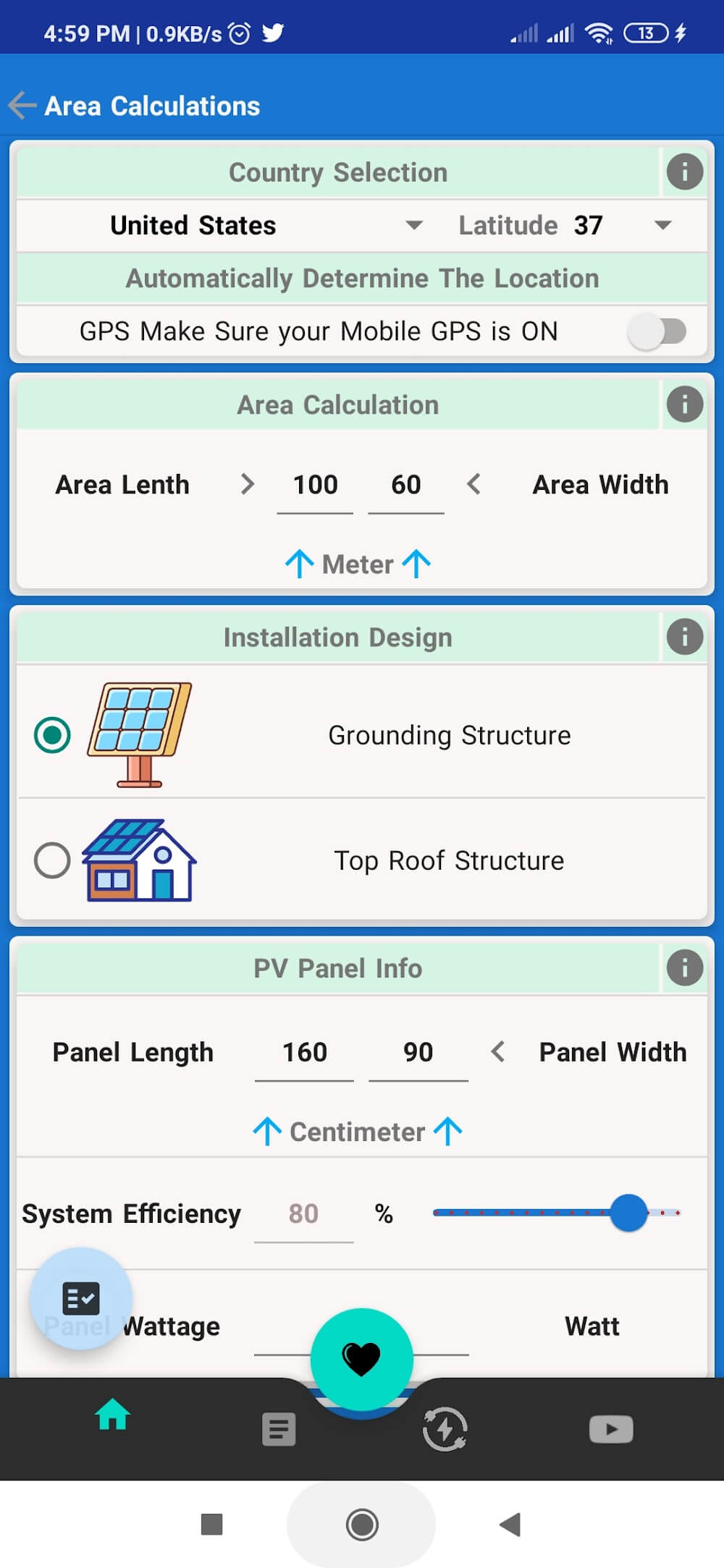Image resolution: width=724 pixels, height=1568 pixels.
Task: Show info for Country Selection
Action: pyautogui.click(x=684, y=172)
